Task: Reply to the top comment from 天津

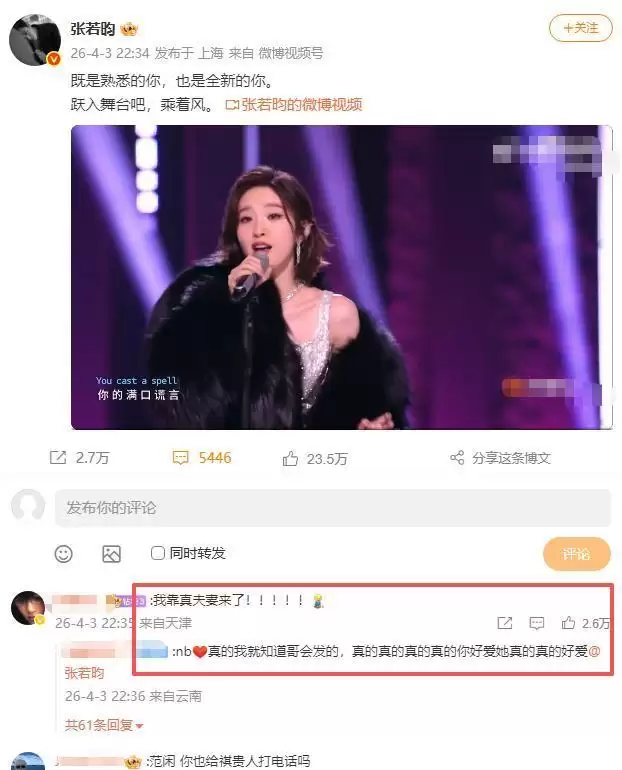Action: click(536, 623)
